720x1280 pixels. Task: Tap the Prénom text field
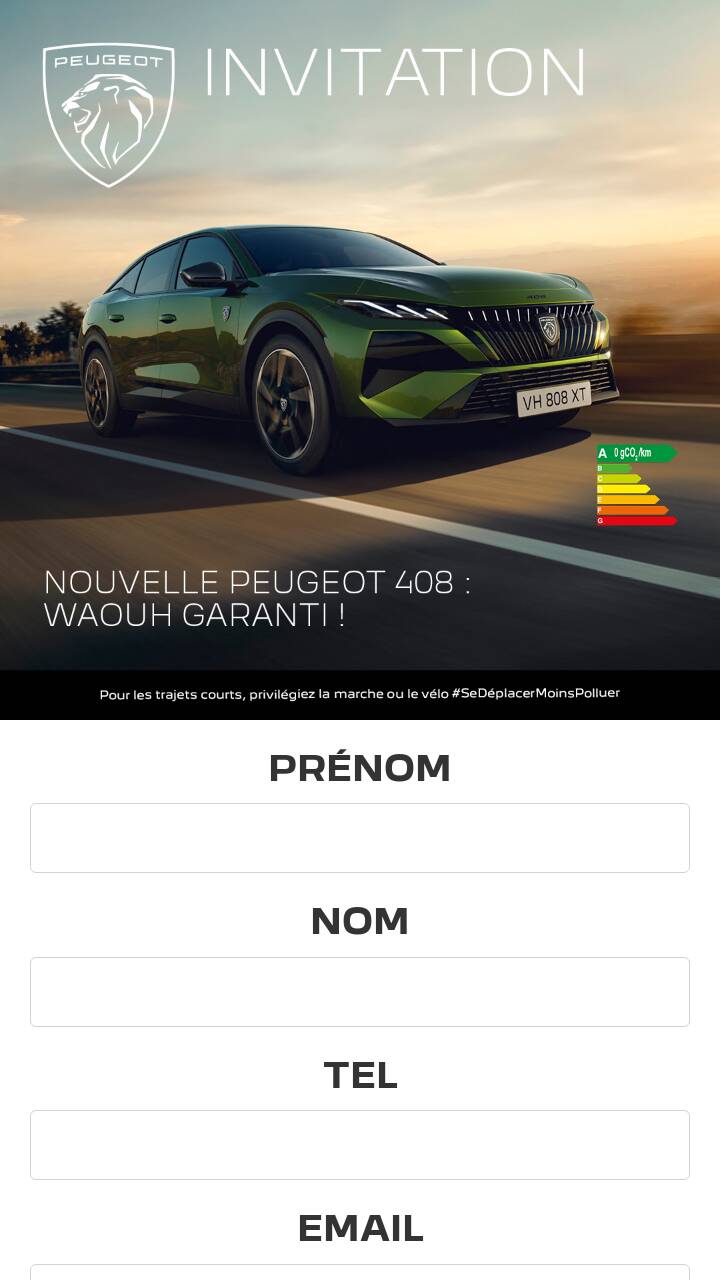[360, 838]
